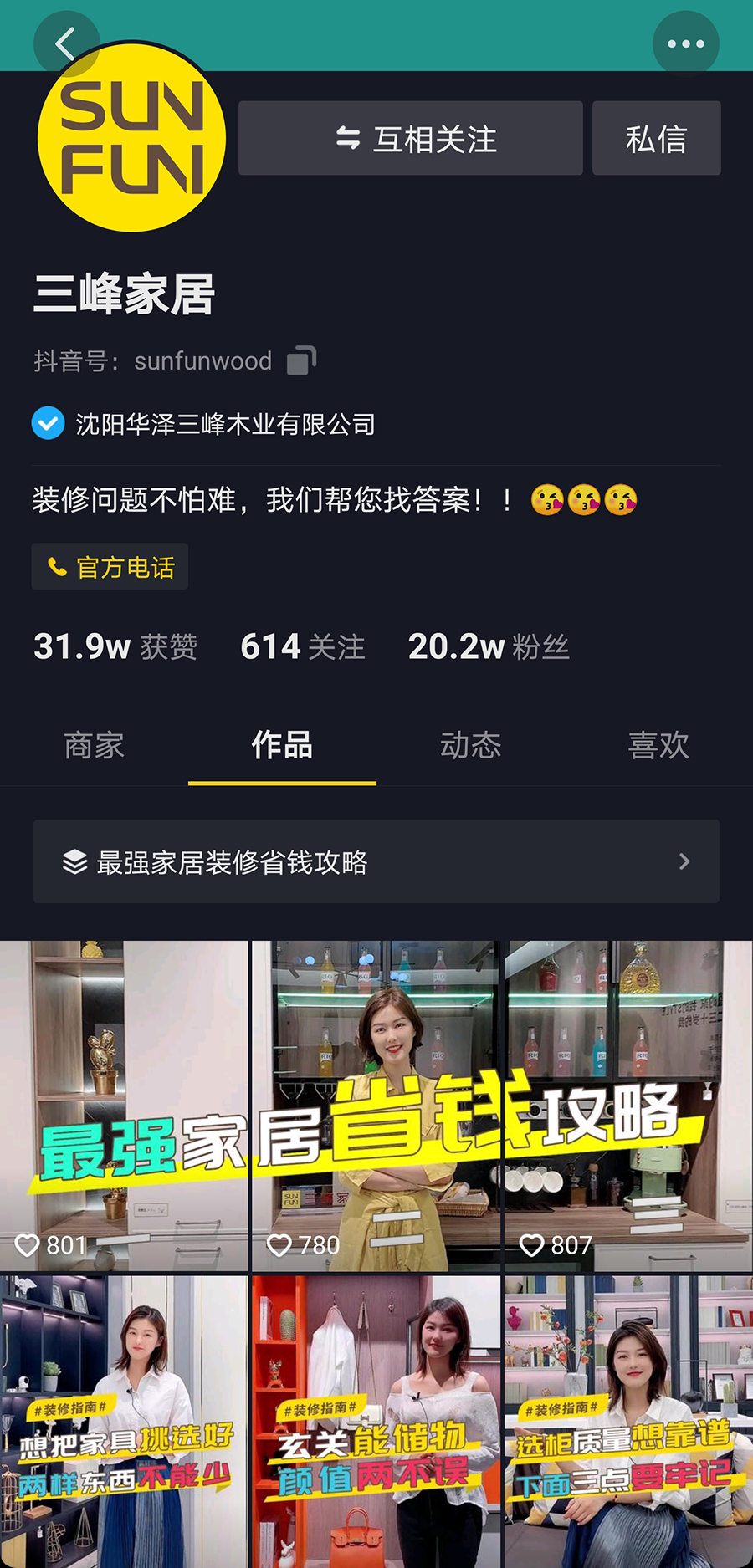Image resolution: width=753 pixels, height=1568 pixels.
Task: Tap the 互相关注 follow button
Action: coord(410,138)
